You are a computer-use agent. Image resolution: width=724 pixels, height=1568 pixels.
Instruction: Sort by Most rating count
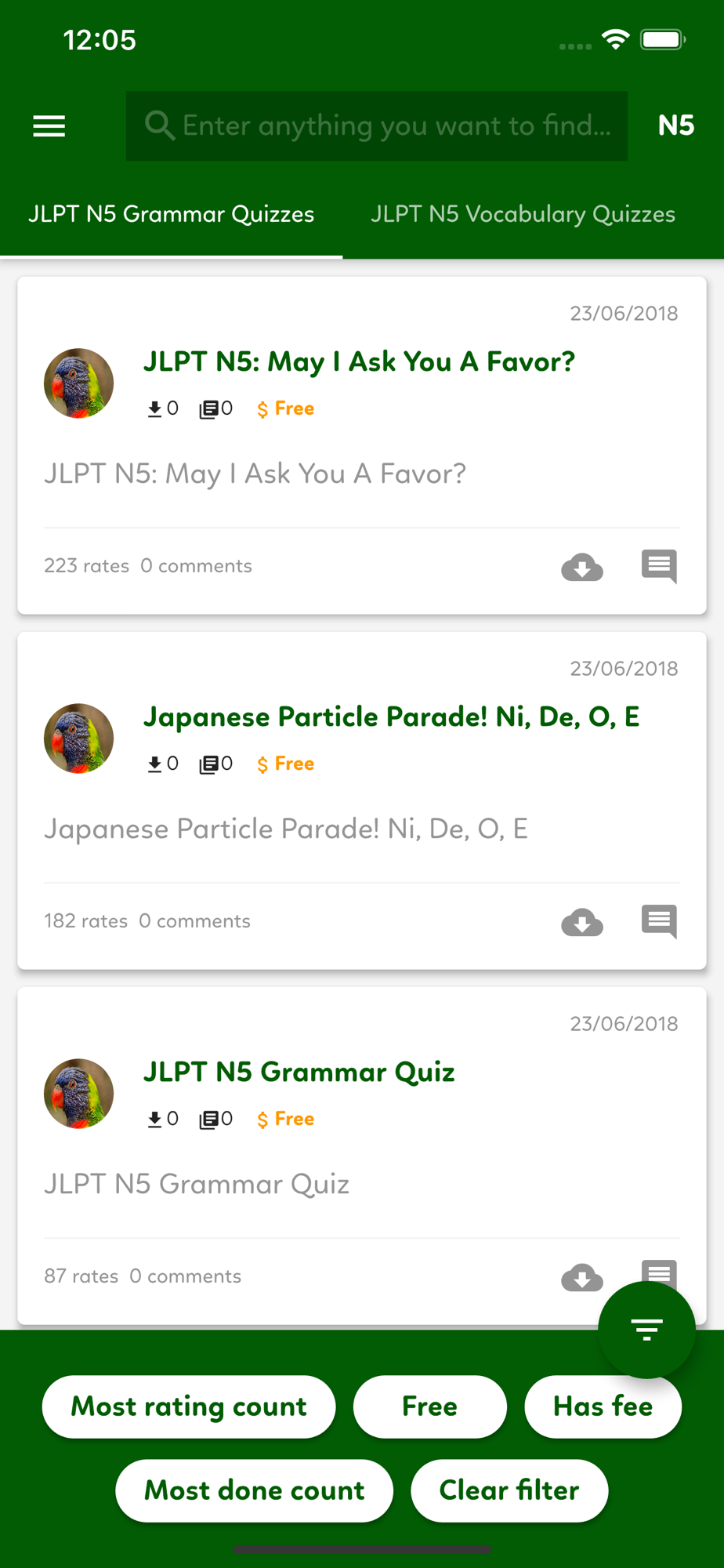point(189,1406)
